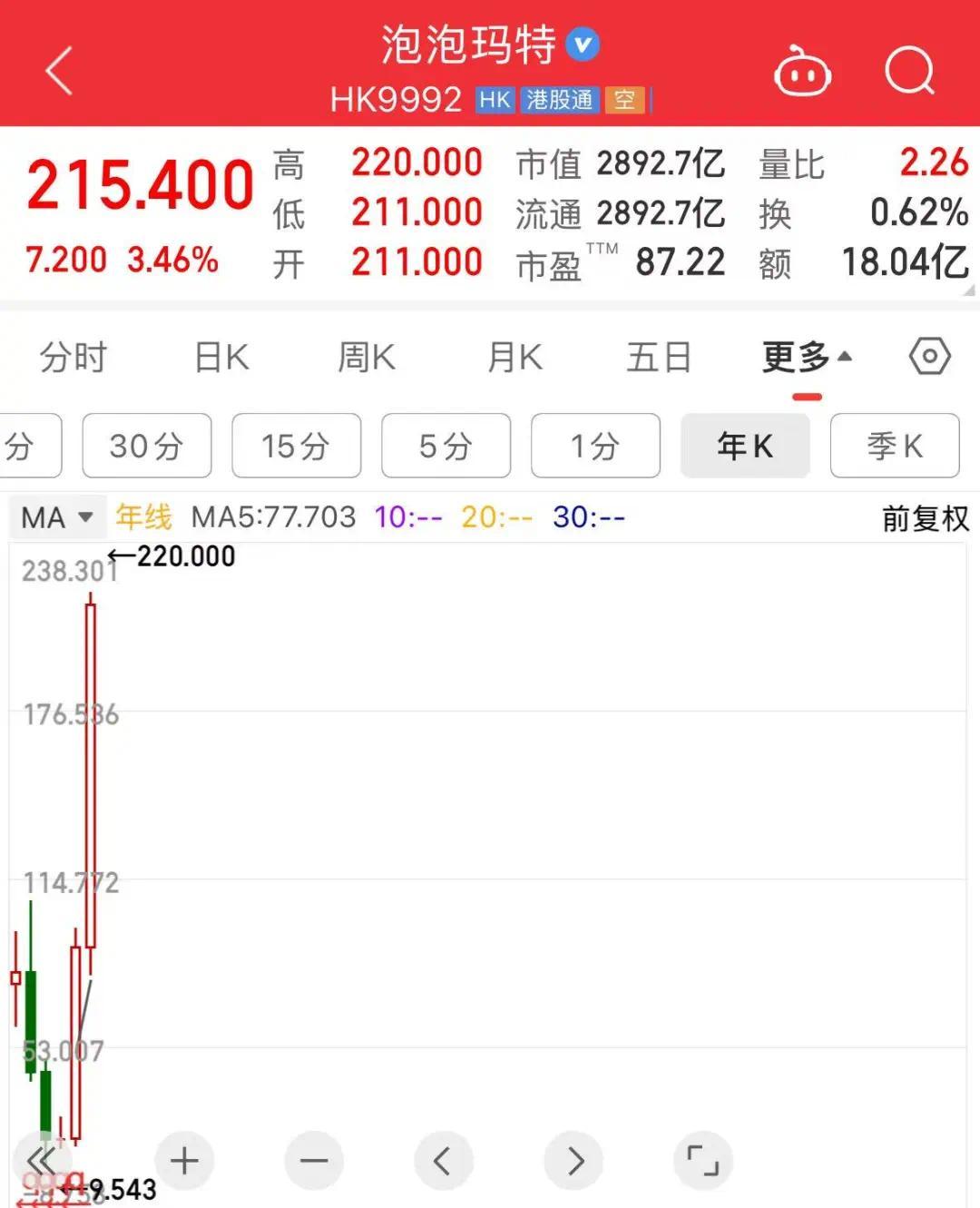The height and width of the screenshot is (1208, 980).
Task: Collapse the 更多 period options
Action: [807, 358]
